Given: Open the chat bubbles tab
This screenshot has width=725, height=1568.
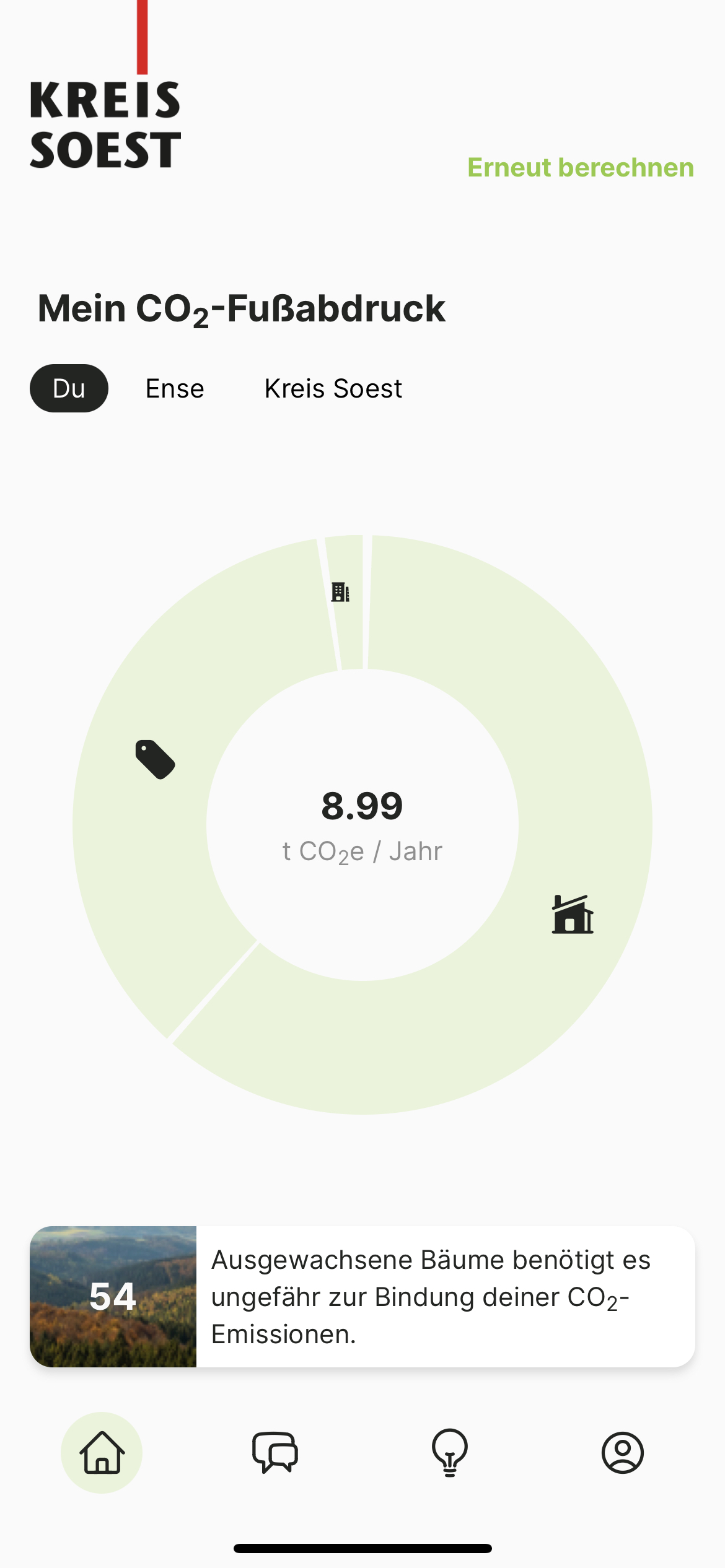Looking at the screenshot, I should tap(275, 1452).
